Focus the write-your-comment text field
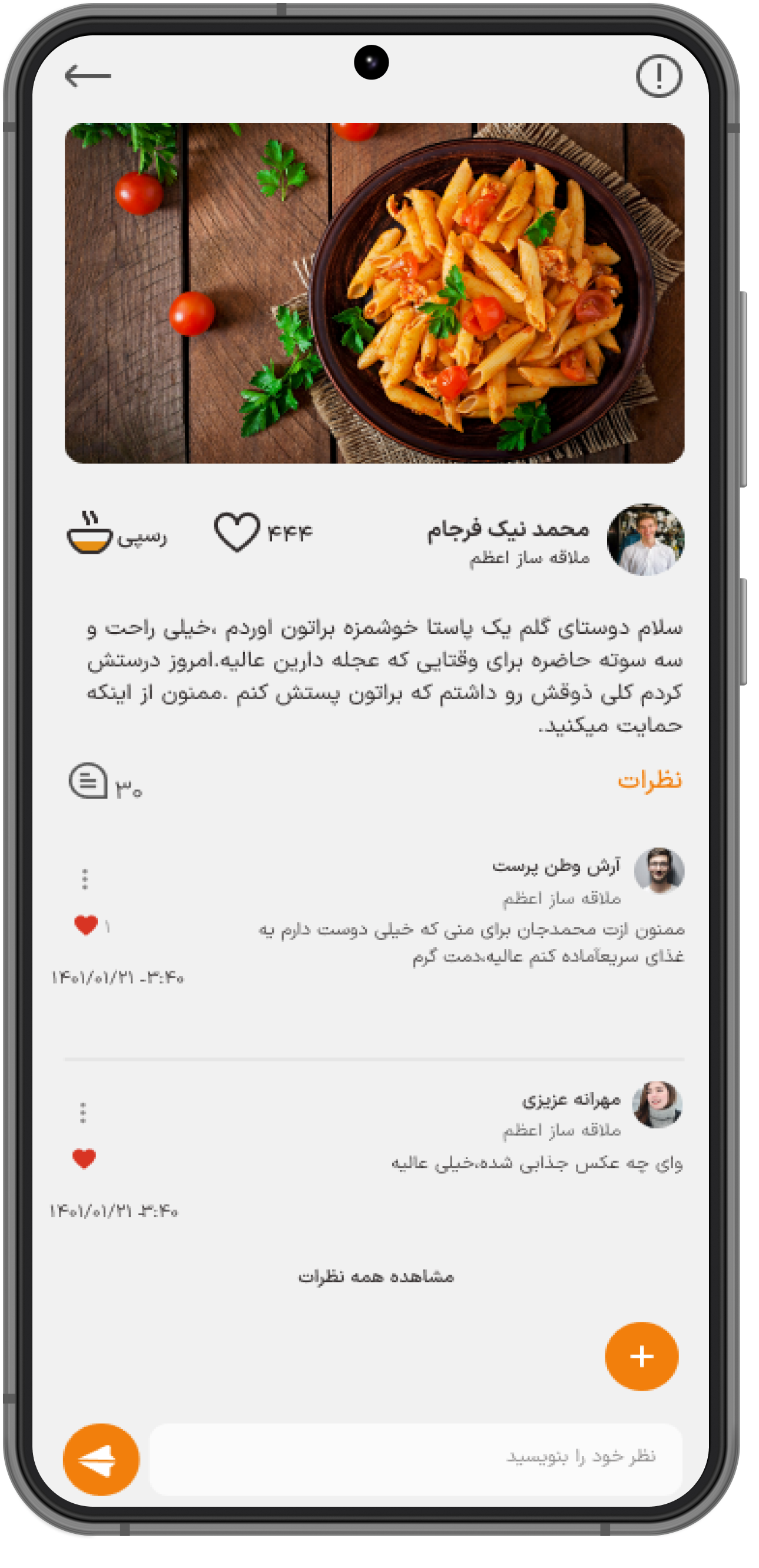759x1568 pixels. pos(416,1459)
